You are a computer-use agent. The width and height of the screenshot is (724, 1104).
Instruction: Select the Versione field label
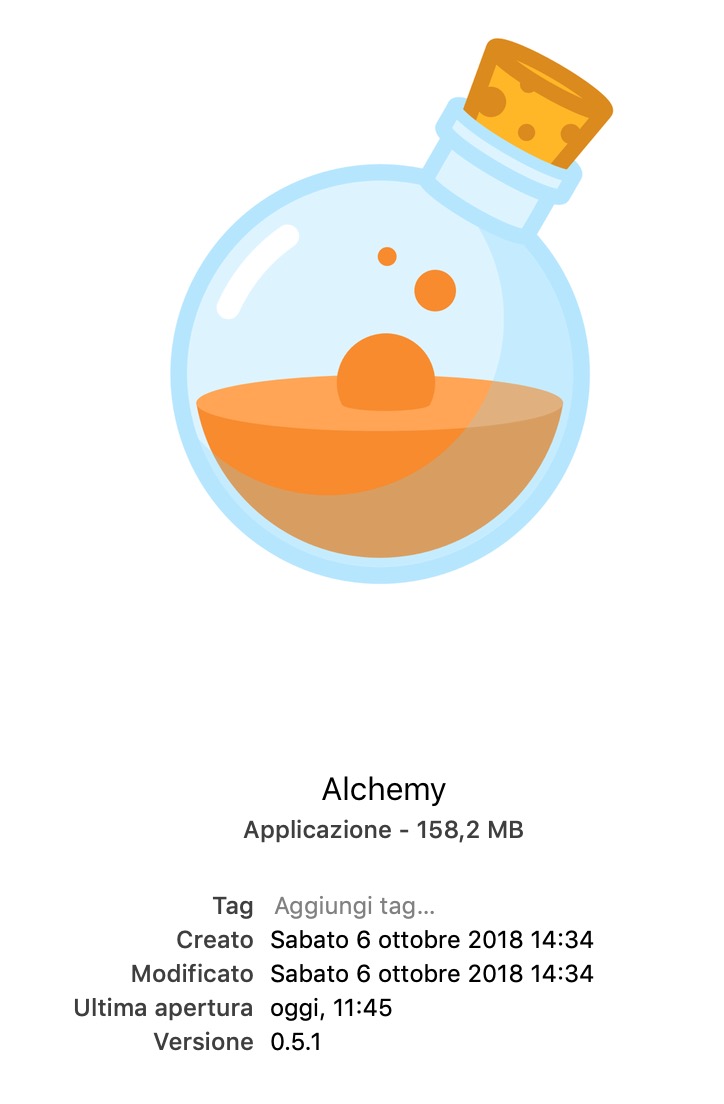[x=203, y=1041]
